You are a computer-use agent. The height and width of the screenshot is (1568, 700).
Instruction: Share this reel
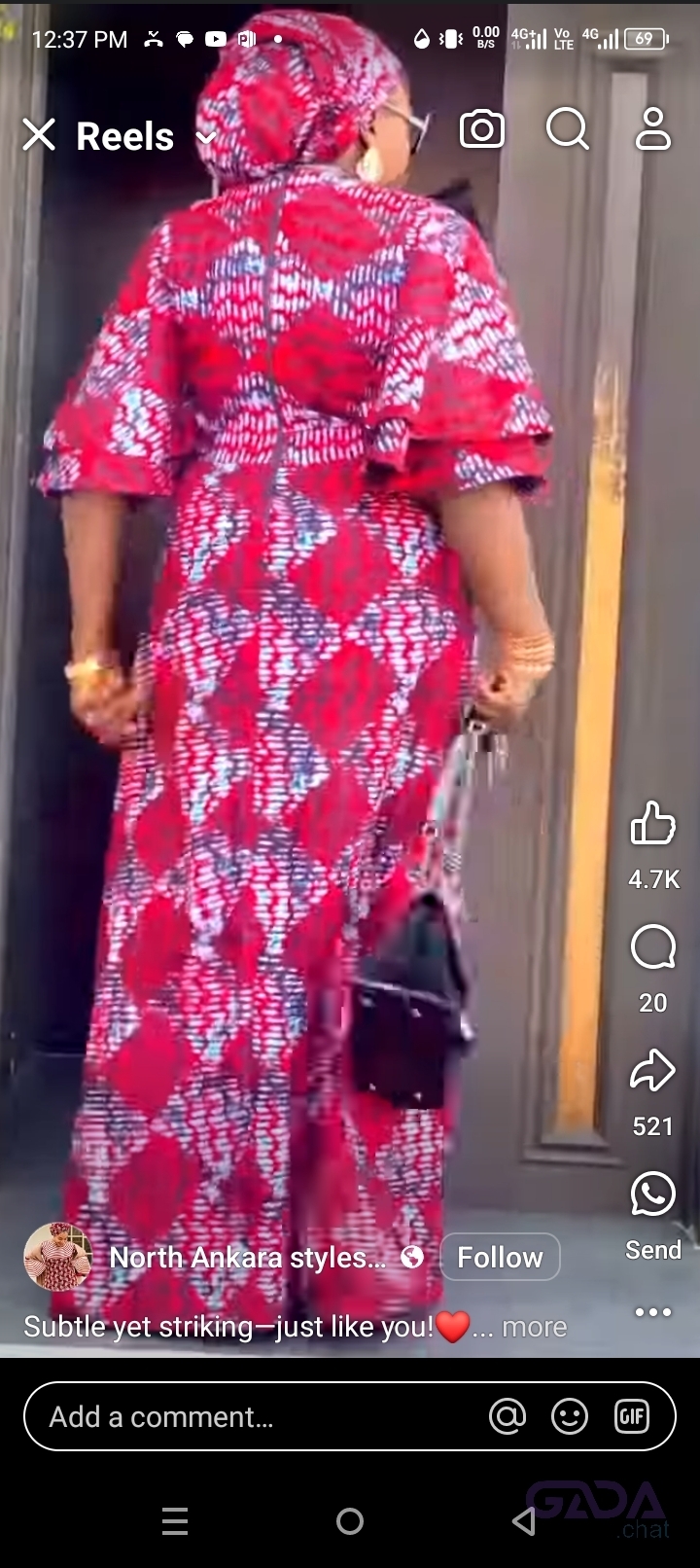pyautogui.click(x=652, y=1071)
